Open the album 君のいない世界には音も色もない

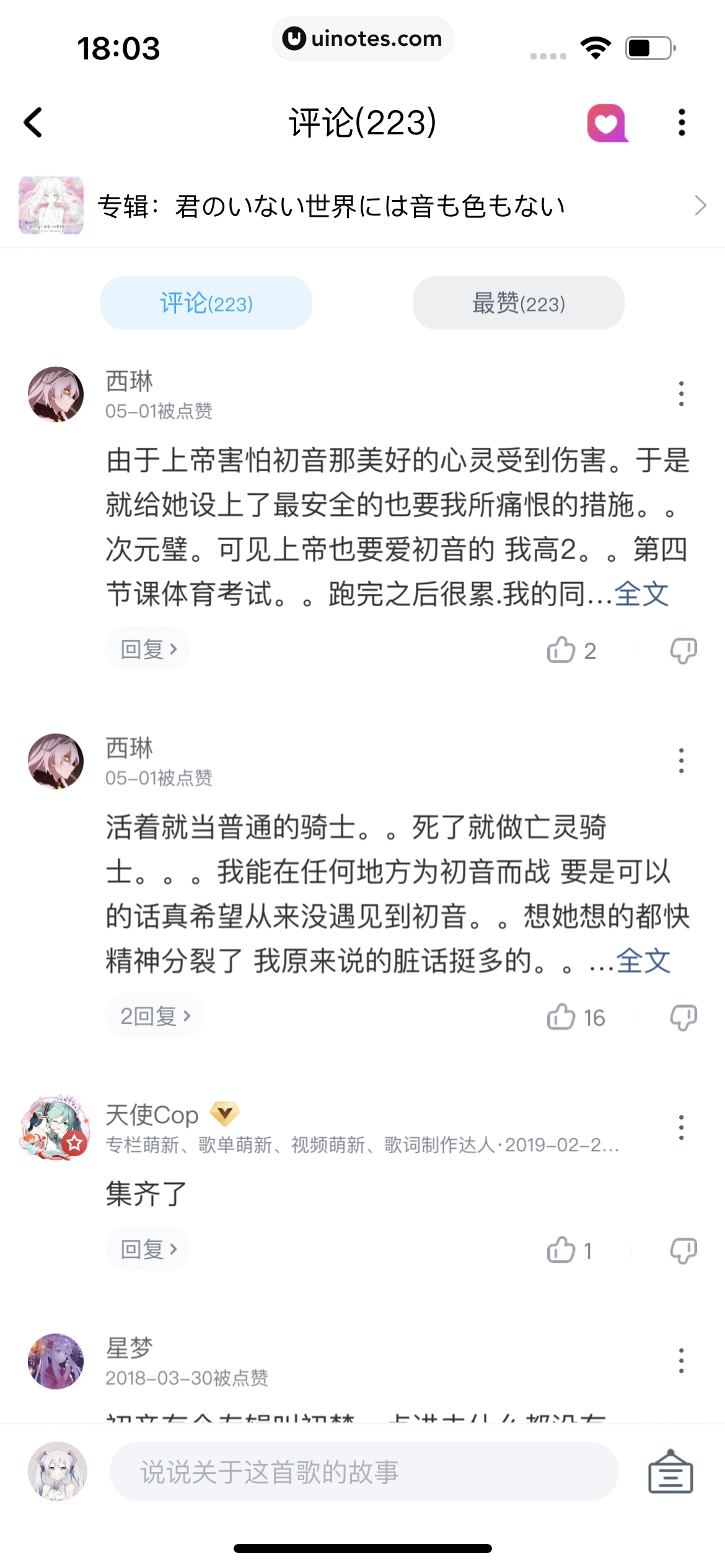coord(362,206)
